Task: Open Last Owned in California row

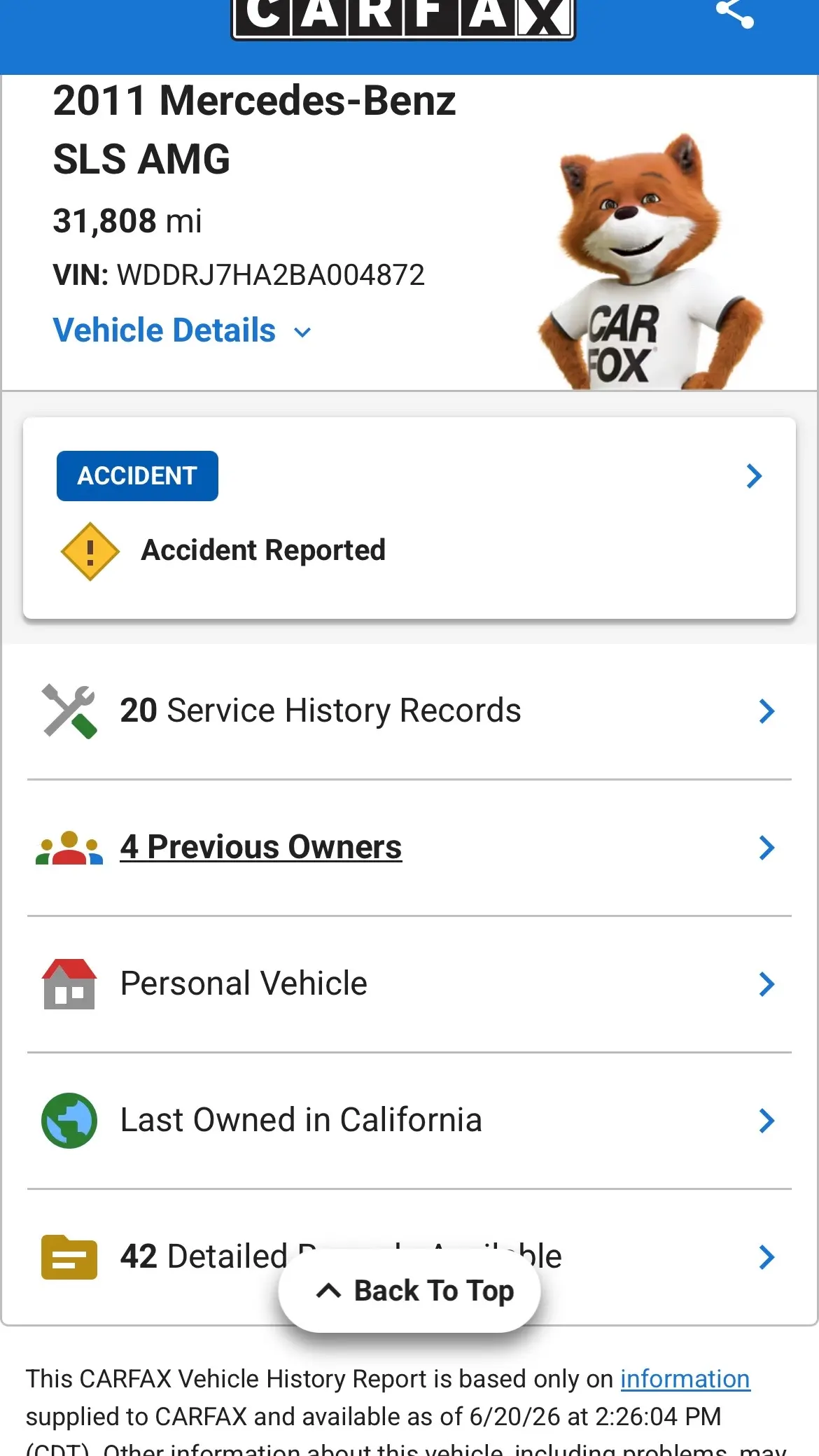Action: pyautogui.click(x=409, y=1121)
